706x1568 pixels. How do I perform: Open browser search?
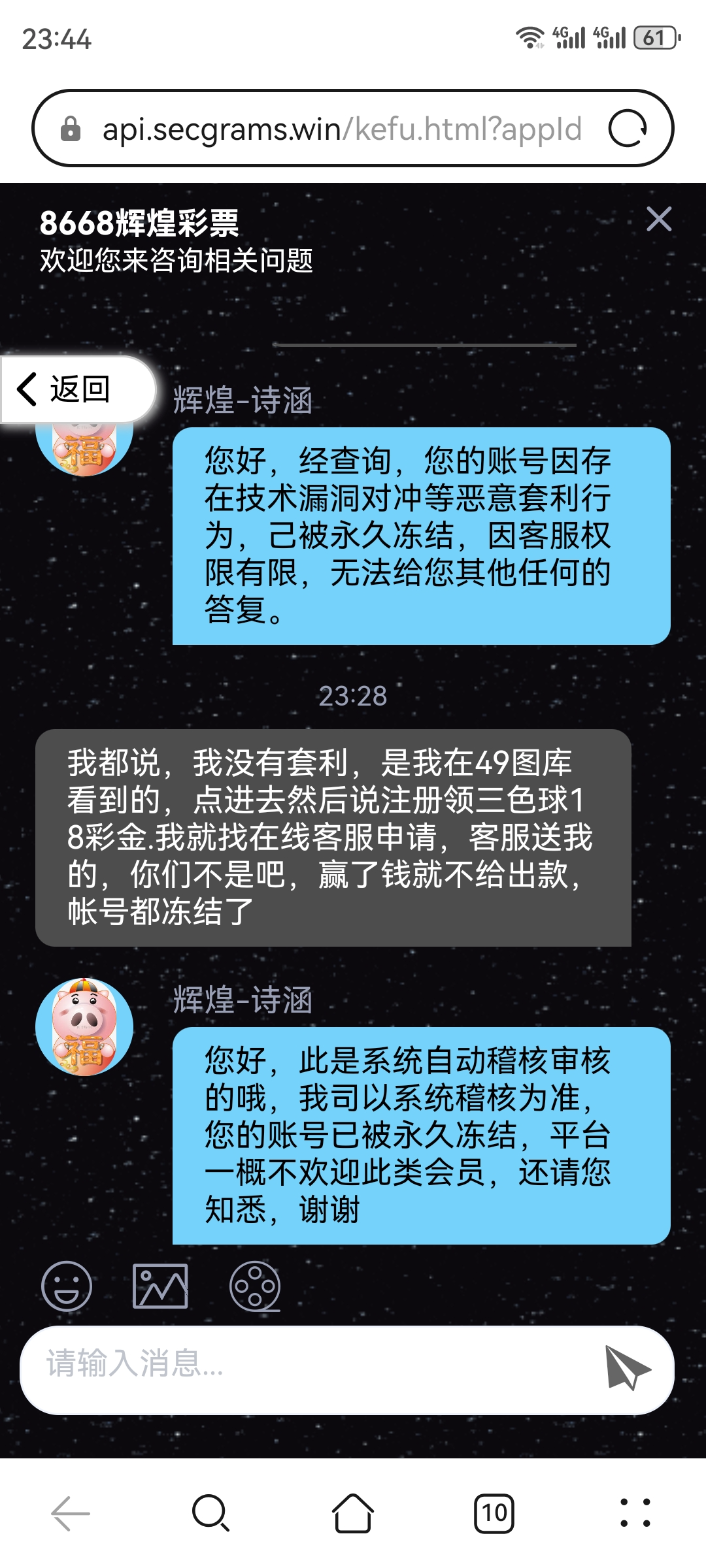(210, 1513)
